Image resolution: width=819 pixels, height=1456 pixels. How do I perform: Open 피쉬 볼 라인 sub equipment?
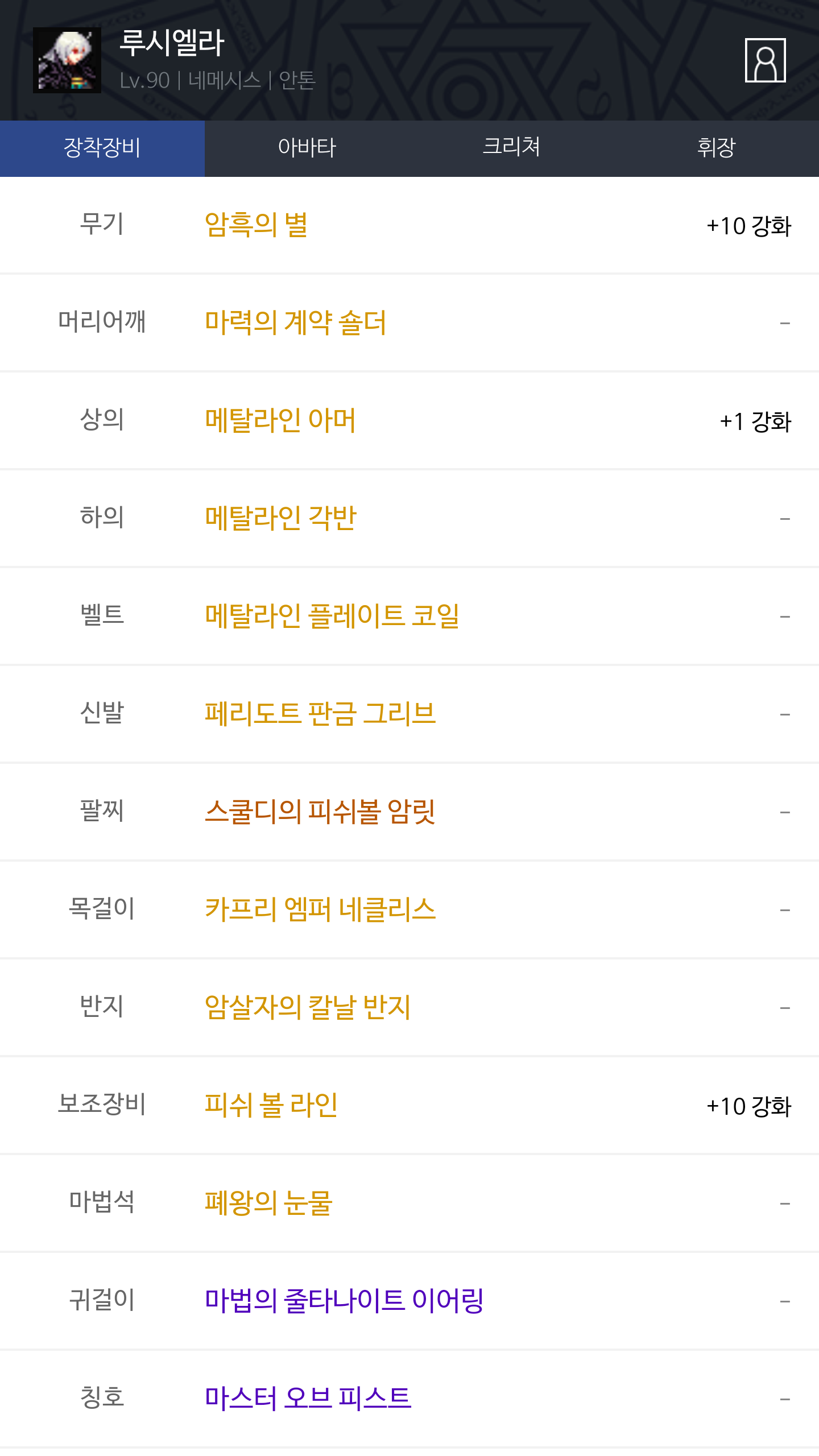click(x=271, y=1105)
